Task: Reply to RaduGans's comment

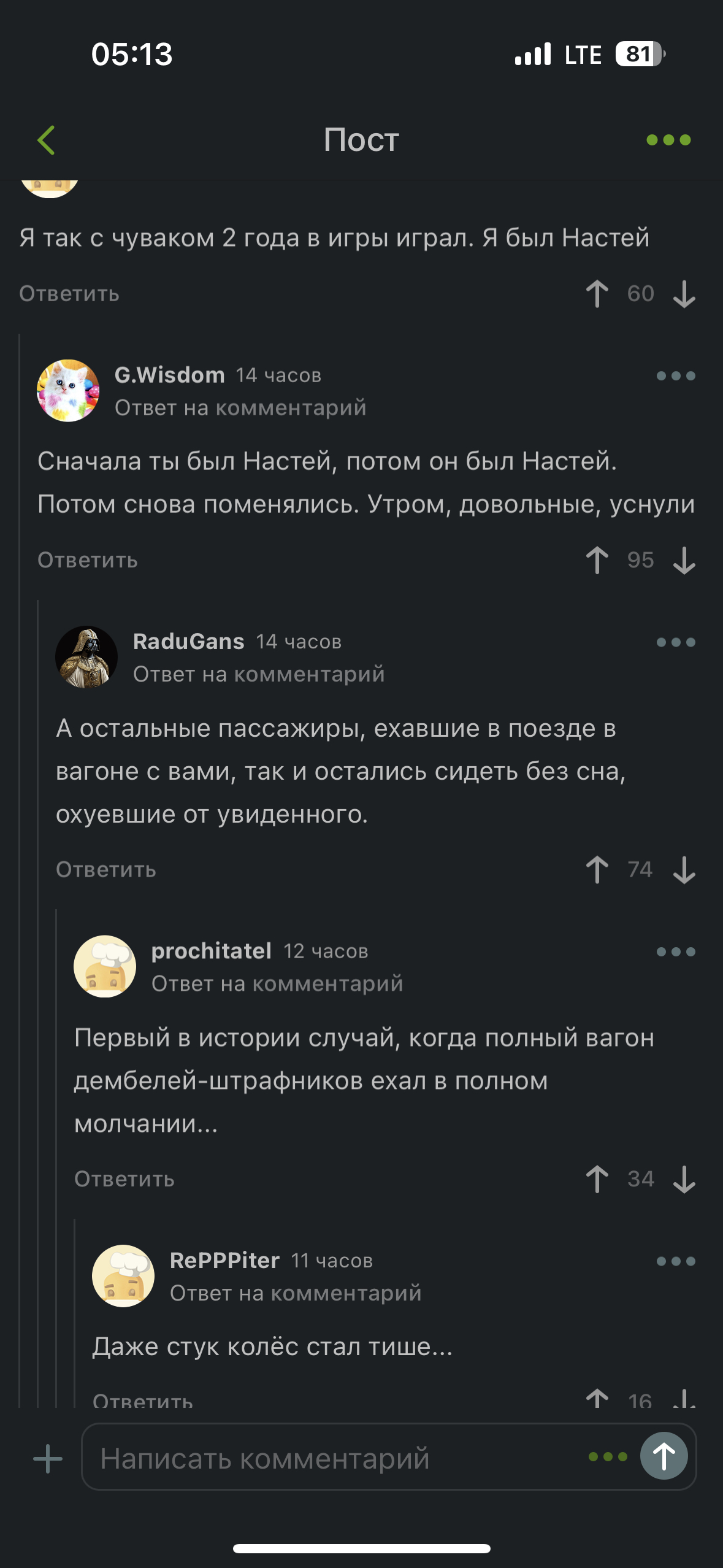Action: point(106,870)
